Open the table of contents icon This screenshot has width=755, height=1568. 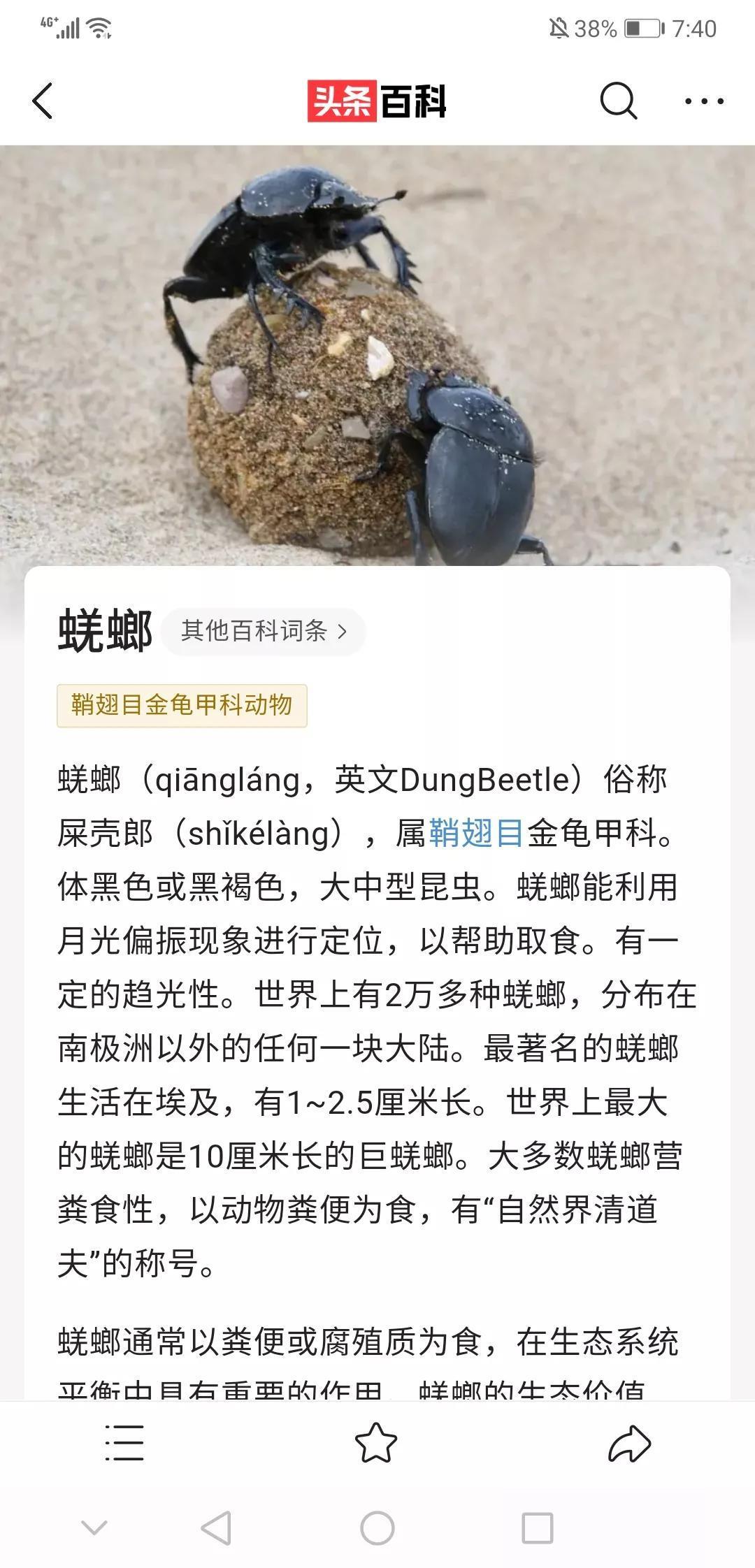(x=124, y=1443)
